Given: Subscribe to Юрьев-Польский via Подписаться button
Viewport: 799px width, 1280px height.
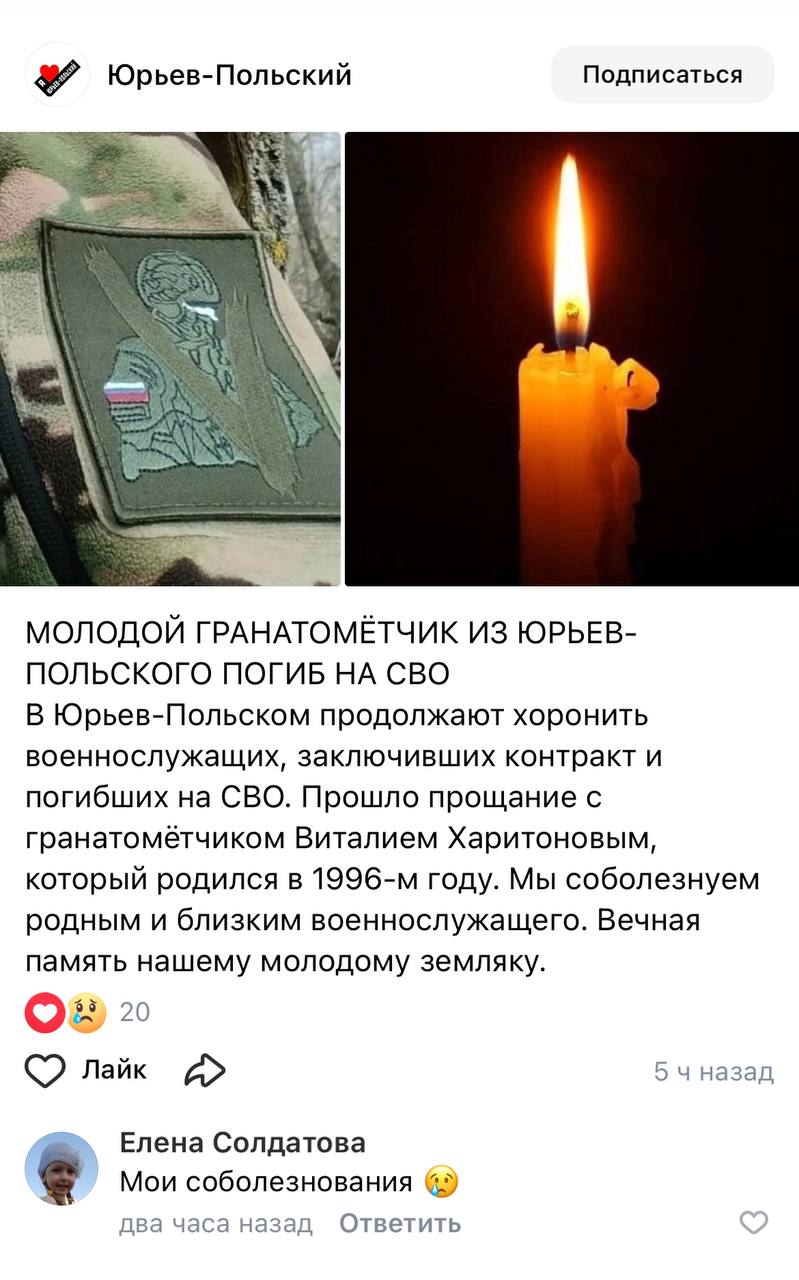Looking at the screenshot, I should [662, 74].
